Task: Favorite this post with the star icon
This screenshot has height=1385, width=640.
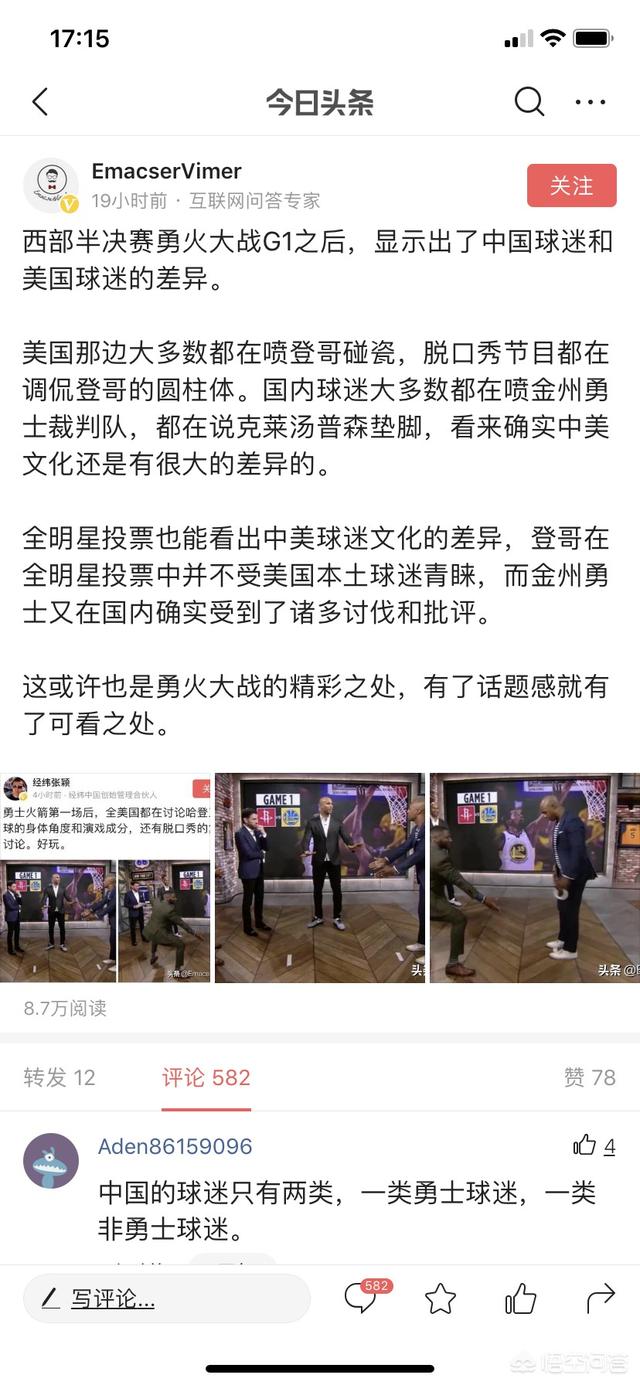Action: tap(440, 1299)
